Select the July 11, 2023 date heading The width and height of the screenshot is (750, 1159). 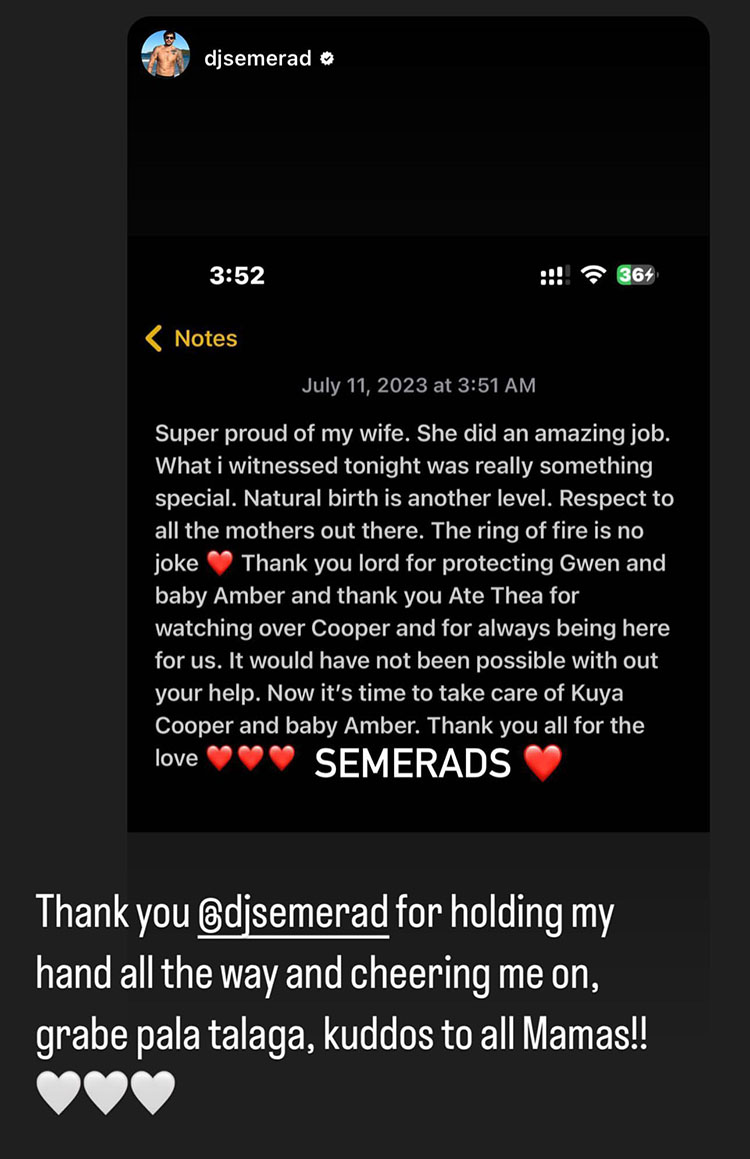pyautogui.click(x=419, y=385)
